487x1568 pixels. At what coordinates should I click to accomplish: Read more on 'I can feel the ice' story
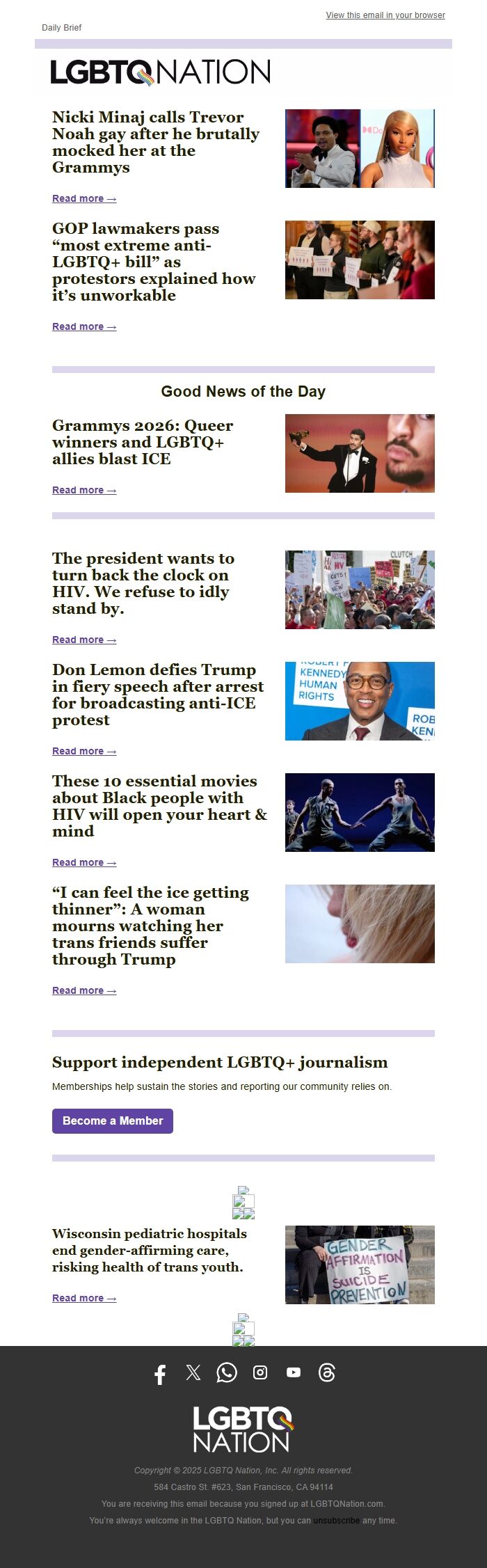click(84, 991)
